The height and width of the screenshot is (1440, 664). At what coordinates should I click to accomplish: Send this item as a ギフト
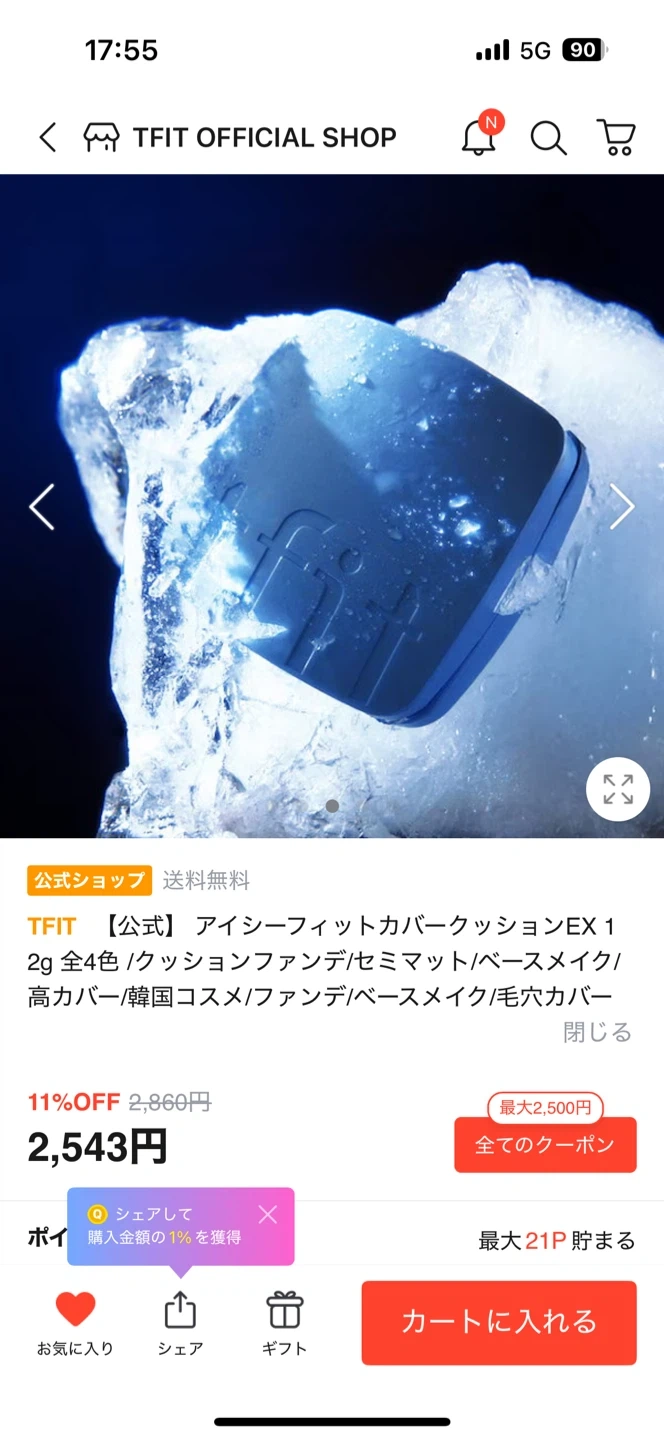click(285, 1321)
